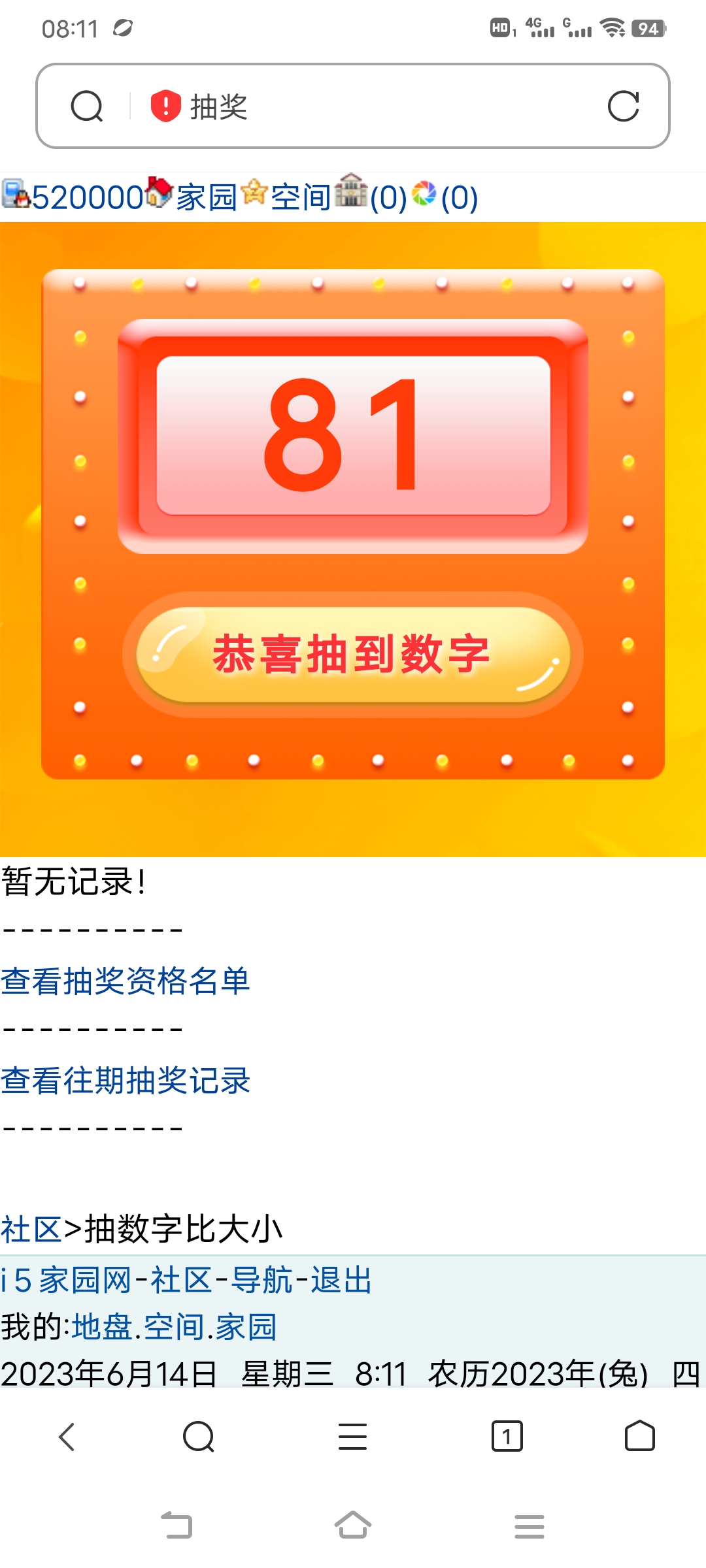Tap the 恭喜抽到数字 button

click(352, 654)
